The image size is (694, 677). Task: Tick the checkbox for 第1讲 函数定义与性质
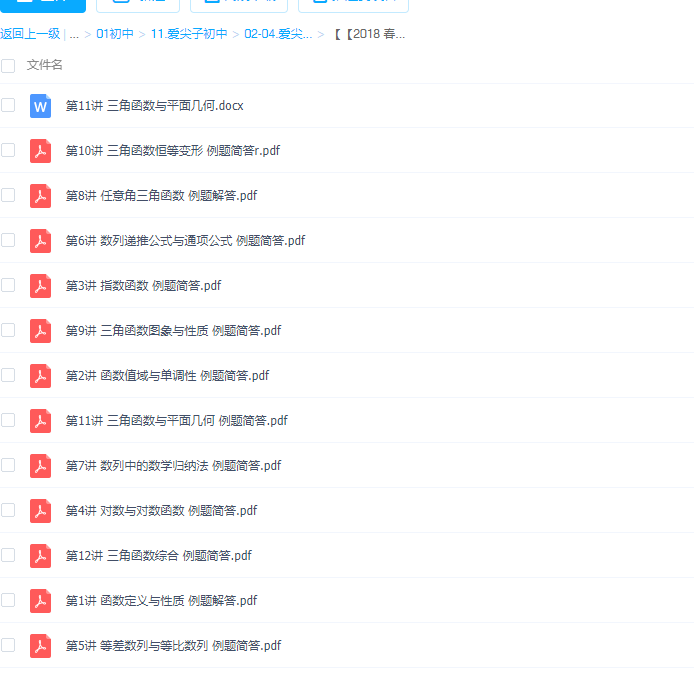(8, 600)
